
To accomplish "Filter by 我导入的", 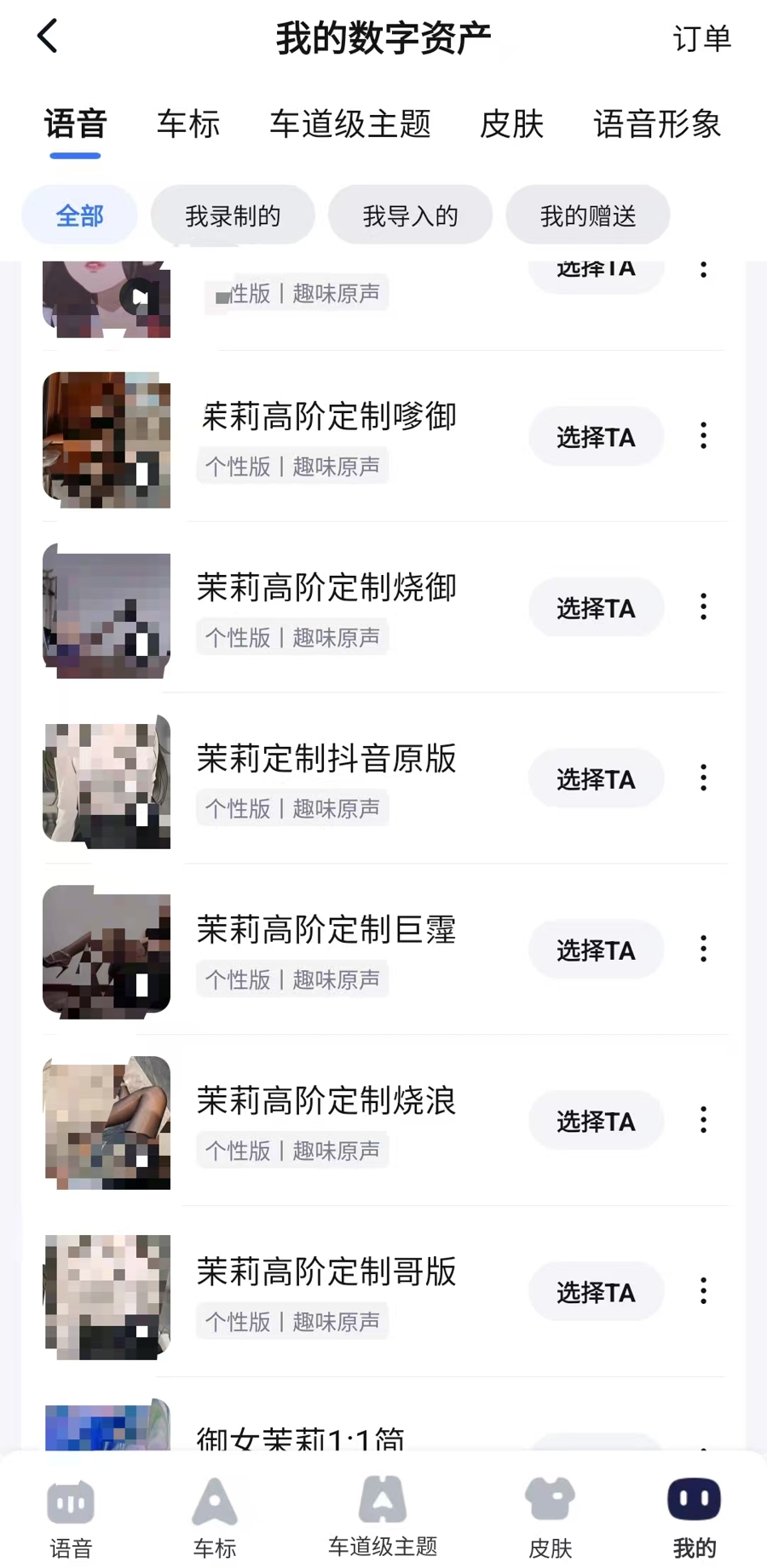I will pyautogui.click(x=410, y=215).
